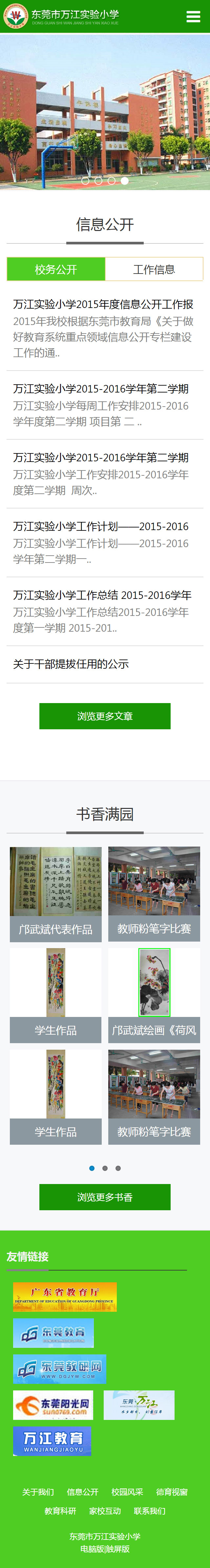Switch to the 工作信息 tab
The image size is (210, 1568).
coord(154,269)
